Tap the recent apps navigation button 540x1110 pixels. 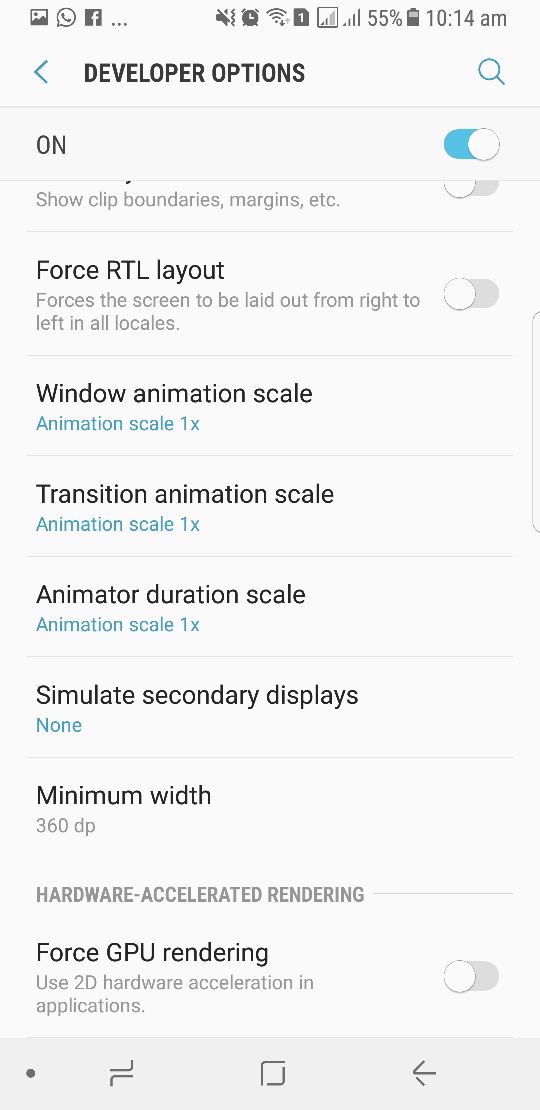coord(122,1074)
